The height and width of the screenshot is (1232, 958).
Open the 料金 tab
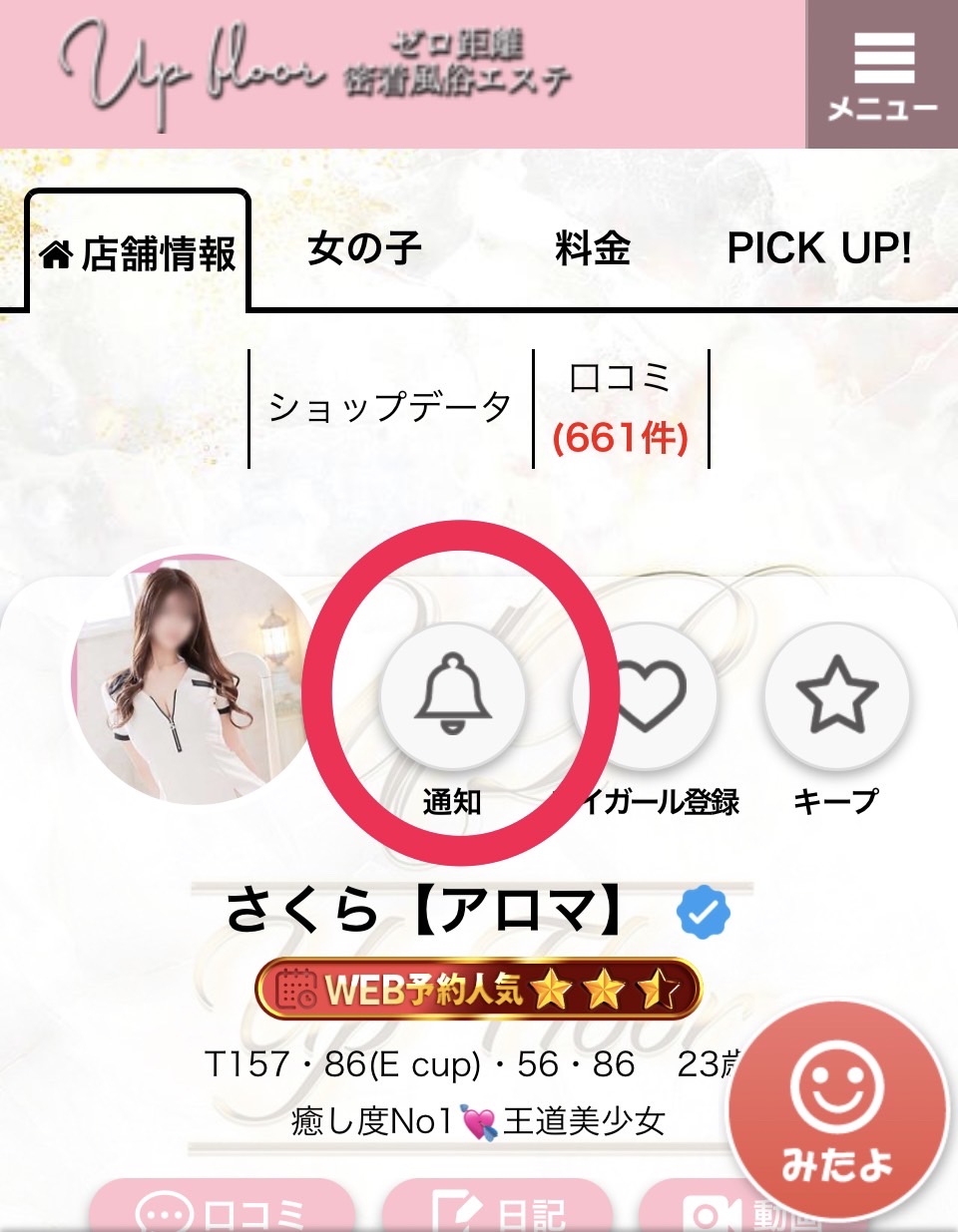[x=593, y=248]
